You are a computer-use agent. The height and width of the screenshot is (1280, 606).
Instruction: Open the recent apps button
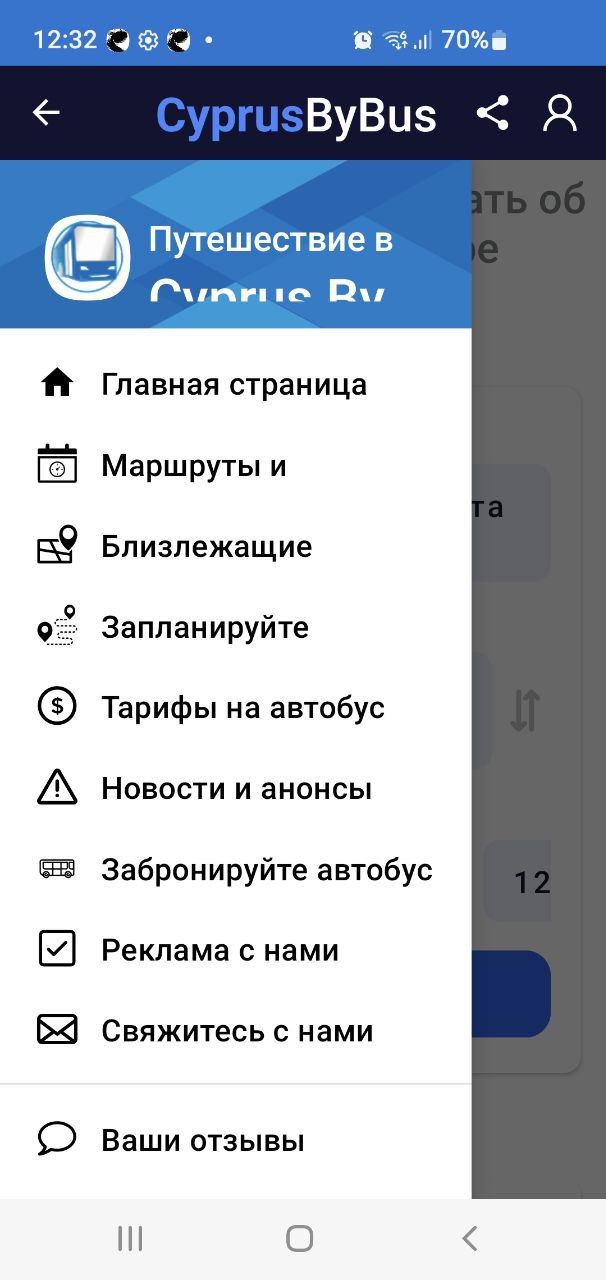130,1239
